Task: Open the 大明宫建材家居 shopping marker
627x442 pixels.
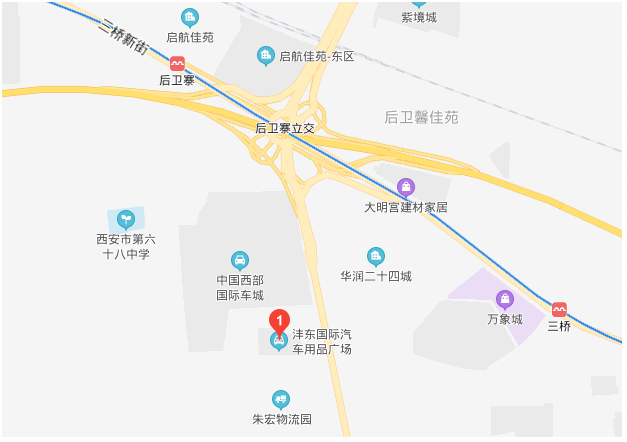Action: coord(405,187)
